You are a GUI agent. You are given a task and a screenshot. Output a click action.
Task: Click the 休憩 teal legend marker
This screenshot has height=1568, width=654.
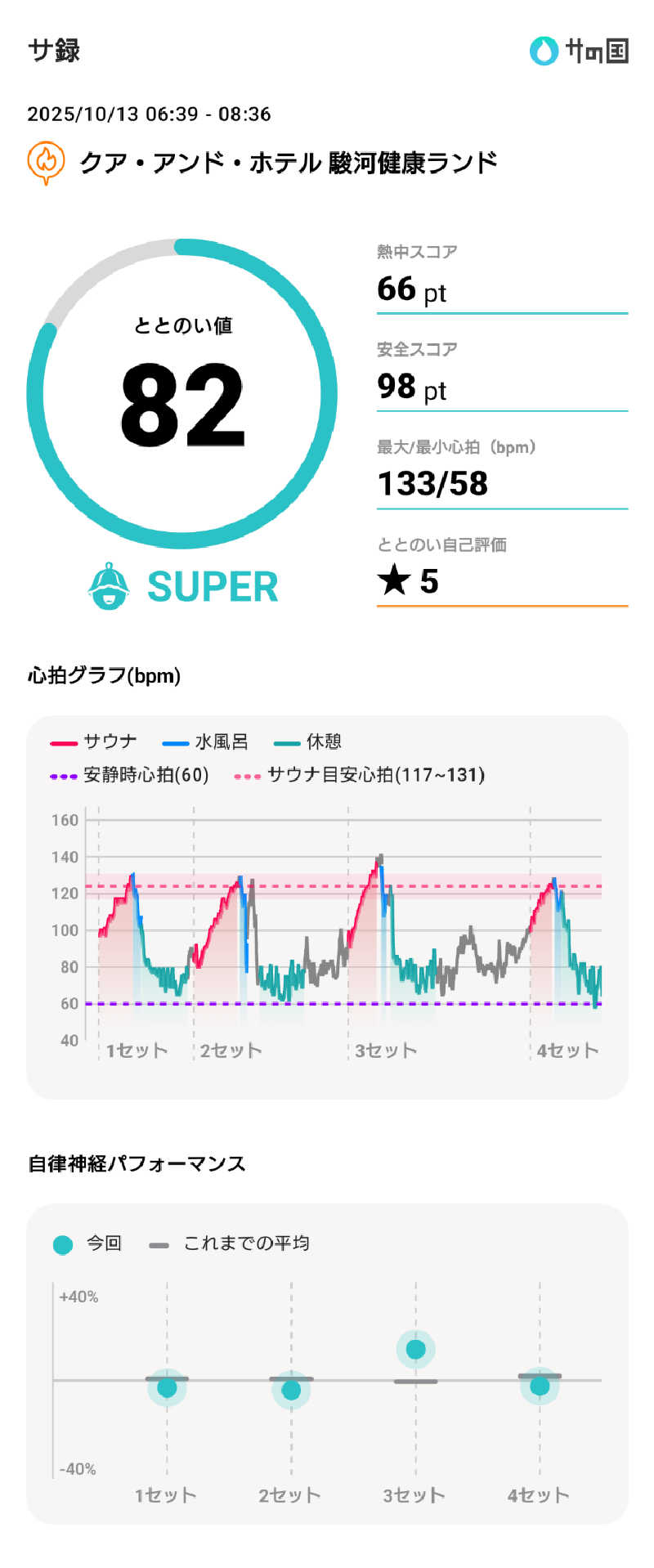point(288,741)
